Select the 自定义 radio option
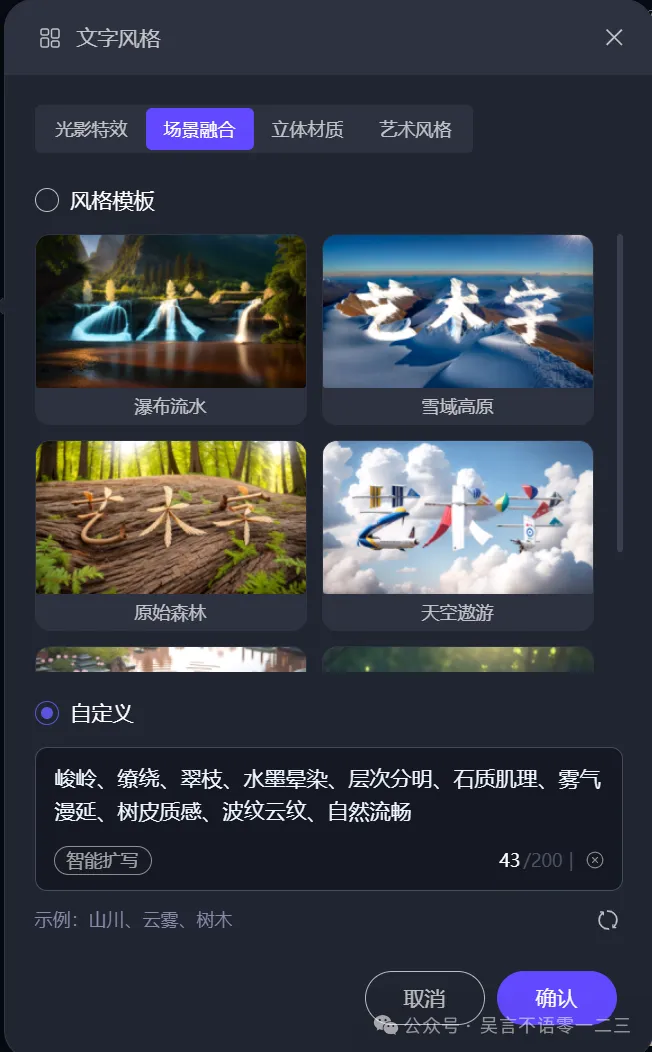 click(47, 713)
